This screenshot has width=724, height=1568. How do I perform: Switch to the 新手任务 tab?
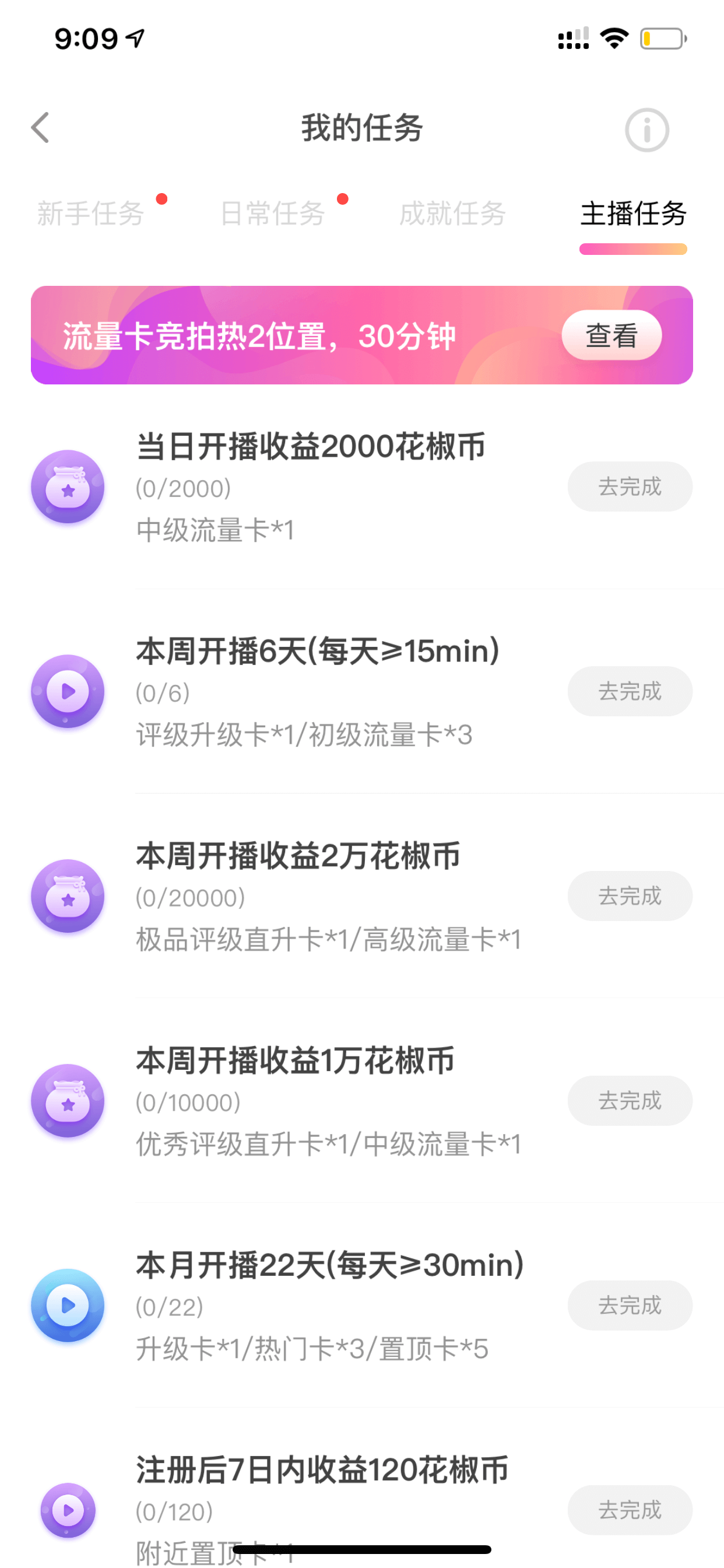tap(91, 213)
